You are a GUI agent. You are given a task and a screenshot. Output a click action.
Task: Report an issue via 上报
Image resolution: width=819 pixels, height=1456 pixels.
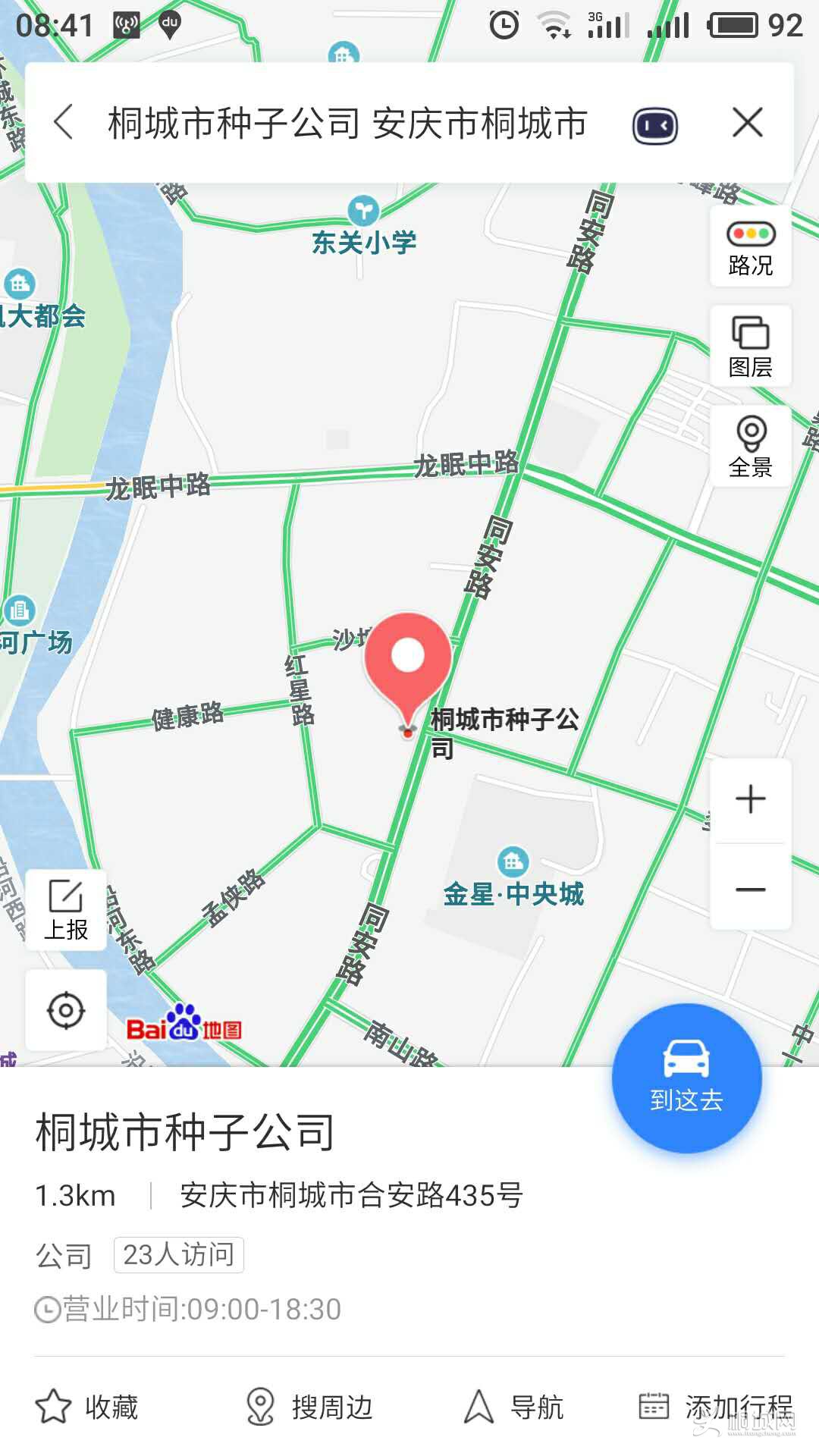tap(66, 910)
